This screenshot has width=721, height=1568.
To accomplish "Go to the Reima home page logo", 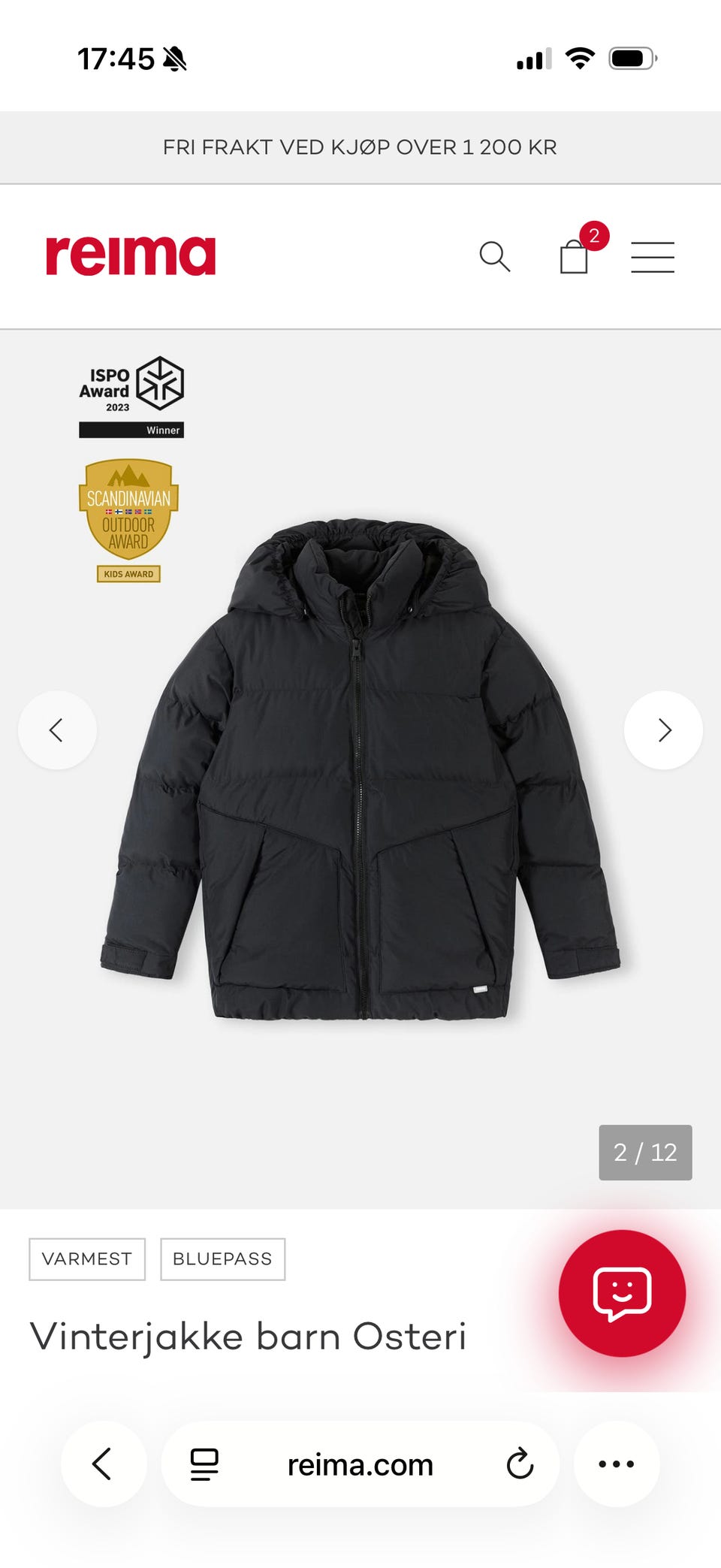I will (x=131, y=255).
